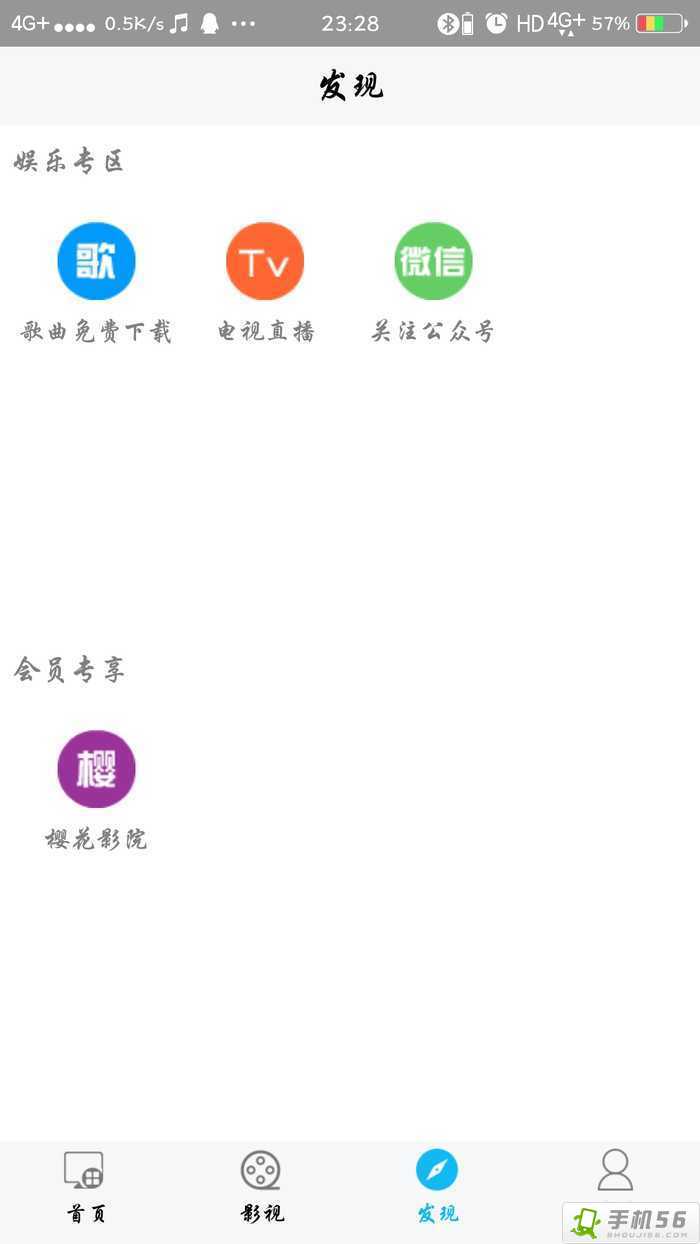Switch to the 首页 home tab

(85, 1187)
